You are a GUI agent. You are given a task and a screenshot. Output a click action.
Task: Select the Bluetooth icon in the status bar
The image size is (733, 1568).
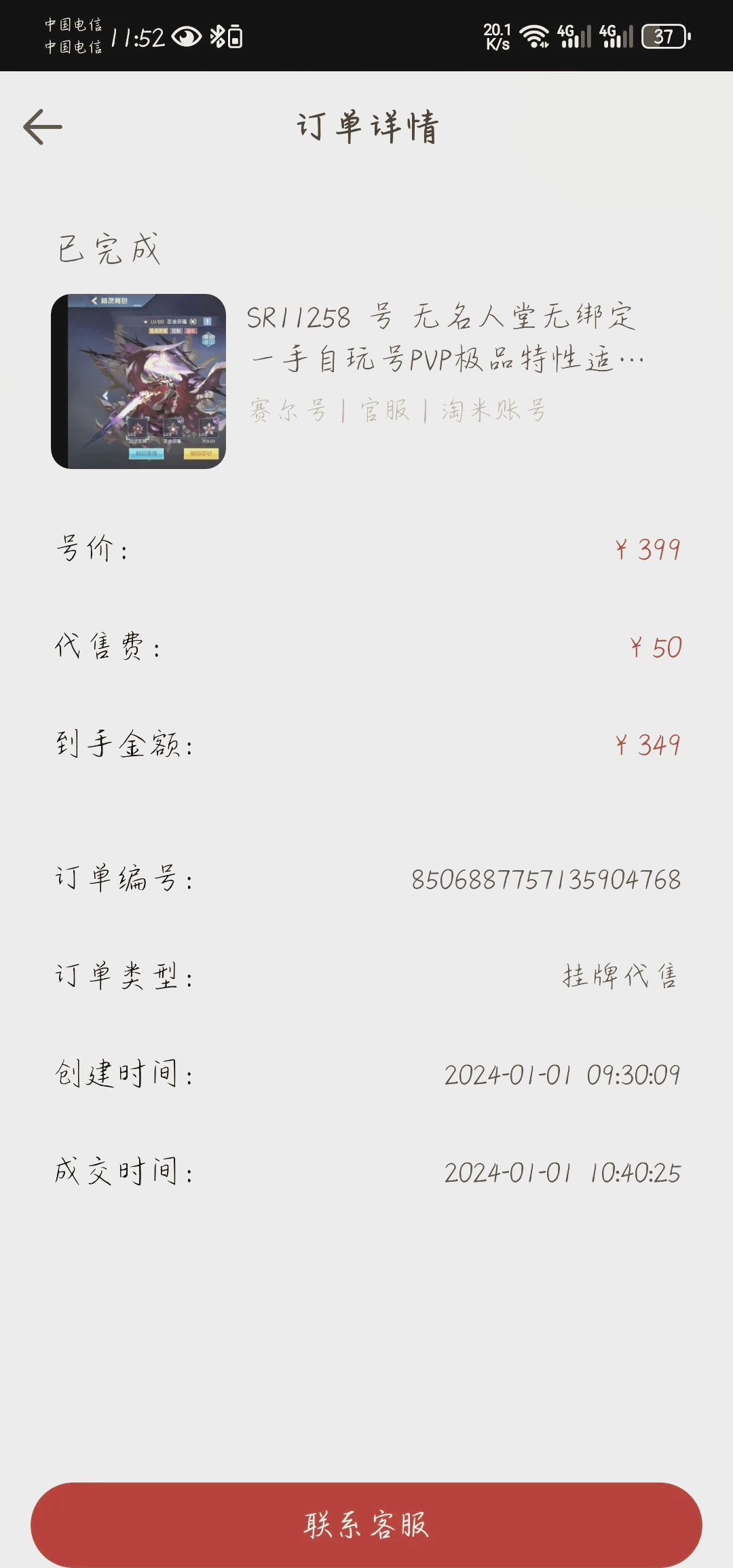[x=217, y=37]
